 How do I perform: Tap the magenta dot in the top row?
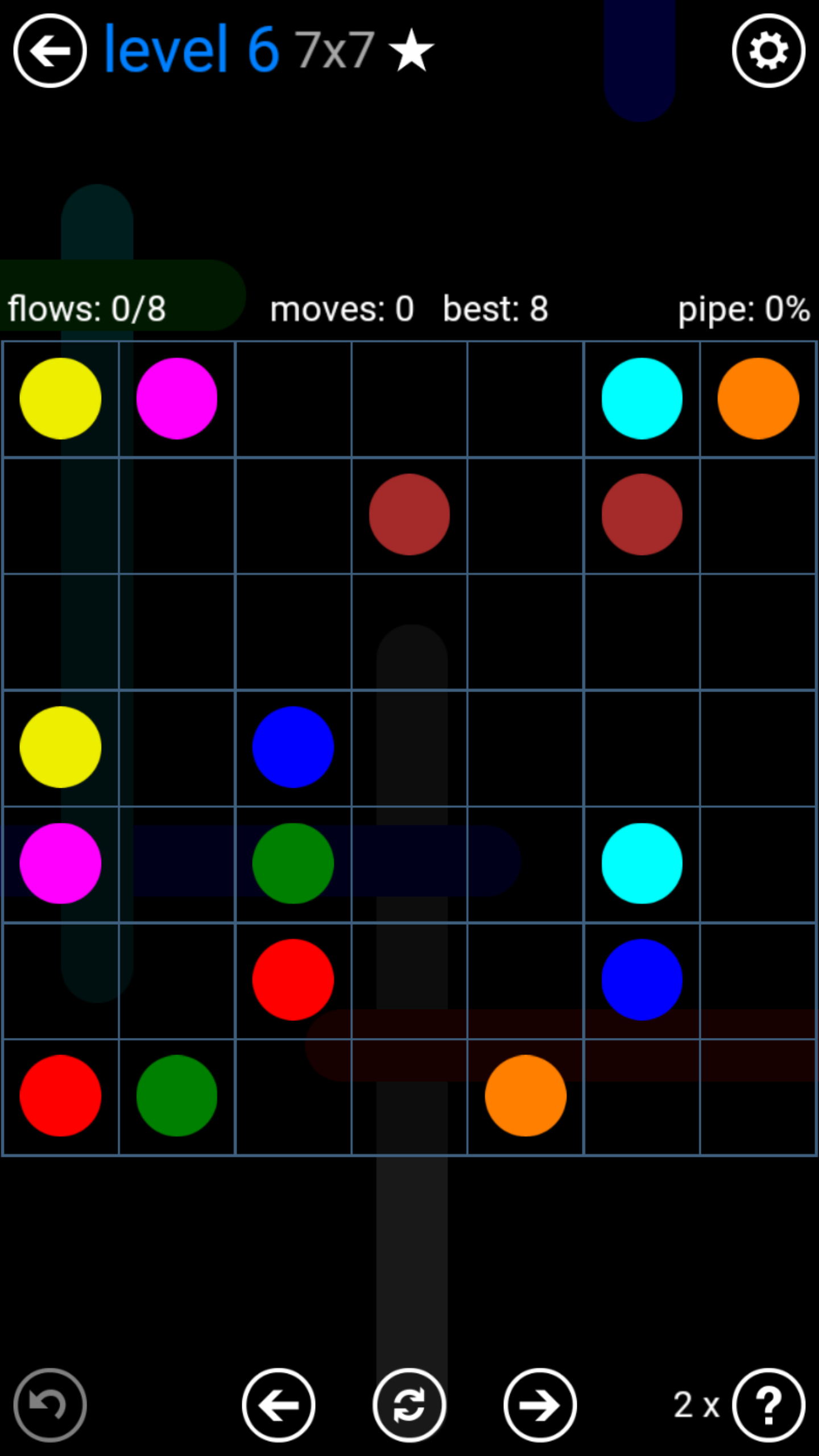pos(177,398)
